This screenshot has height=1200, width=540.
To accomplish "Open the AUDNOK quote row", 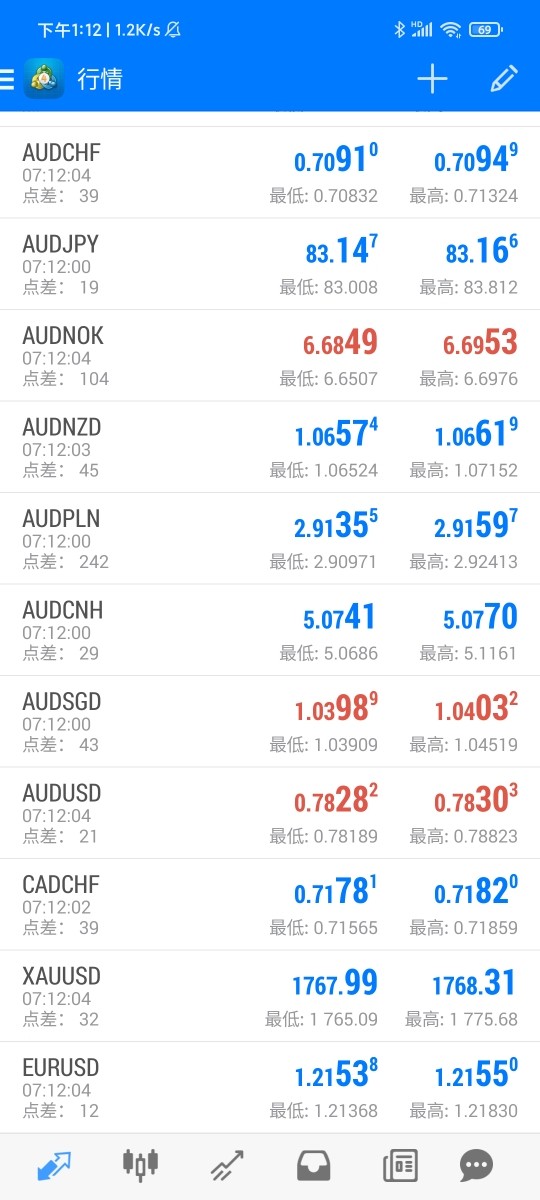I will [270, 356].
